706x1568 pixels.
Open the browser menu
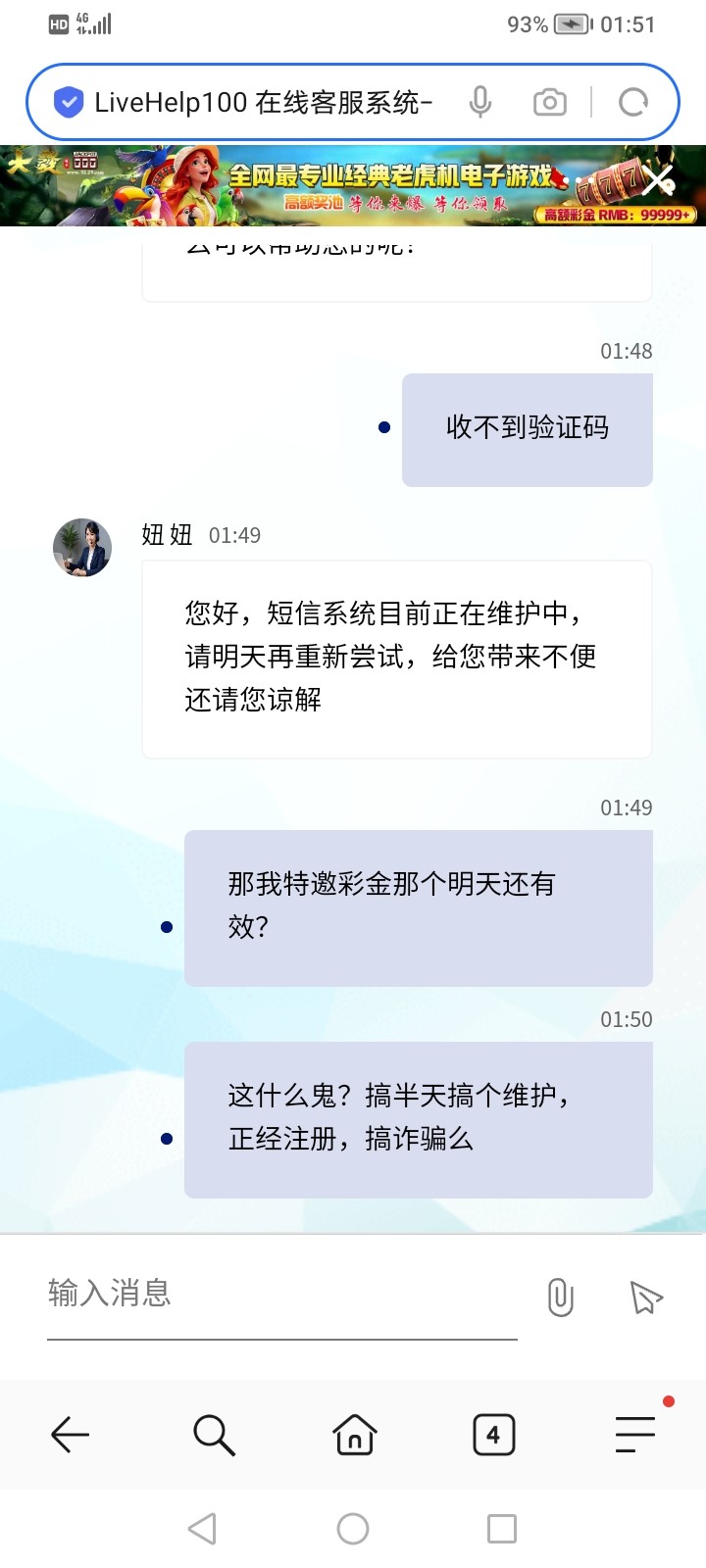pyautogui.click(x=635, y=1435)
